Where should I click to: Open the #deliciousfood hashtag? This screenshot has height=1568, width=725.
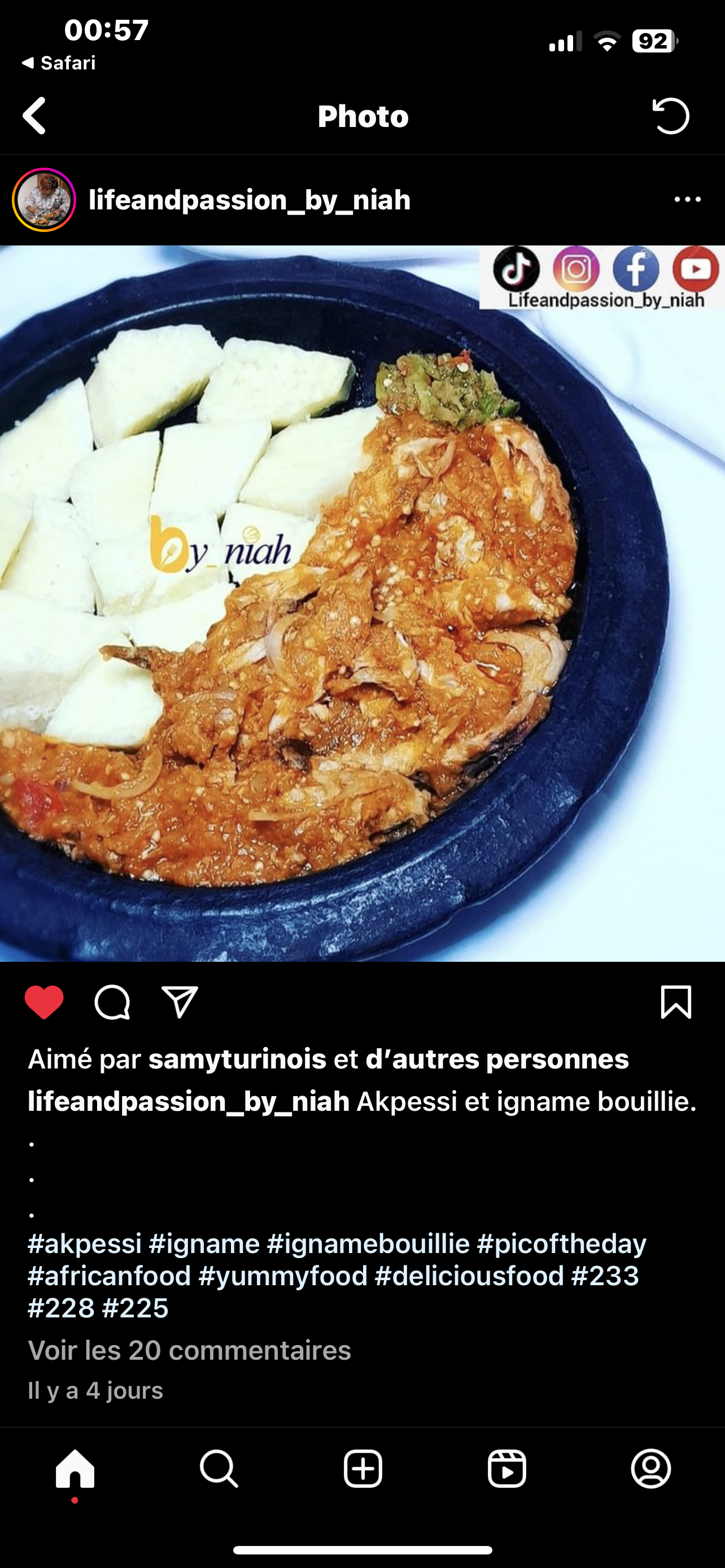tap(469, 1276)
